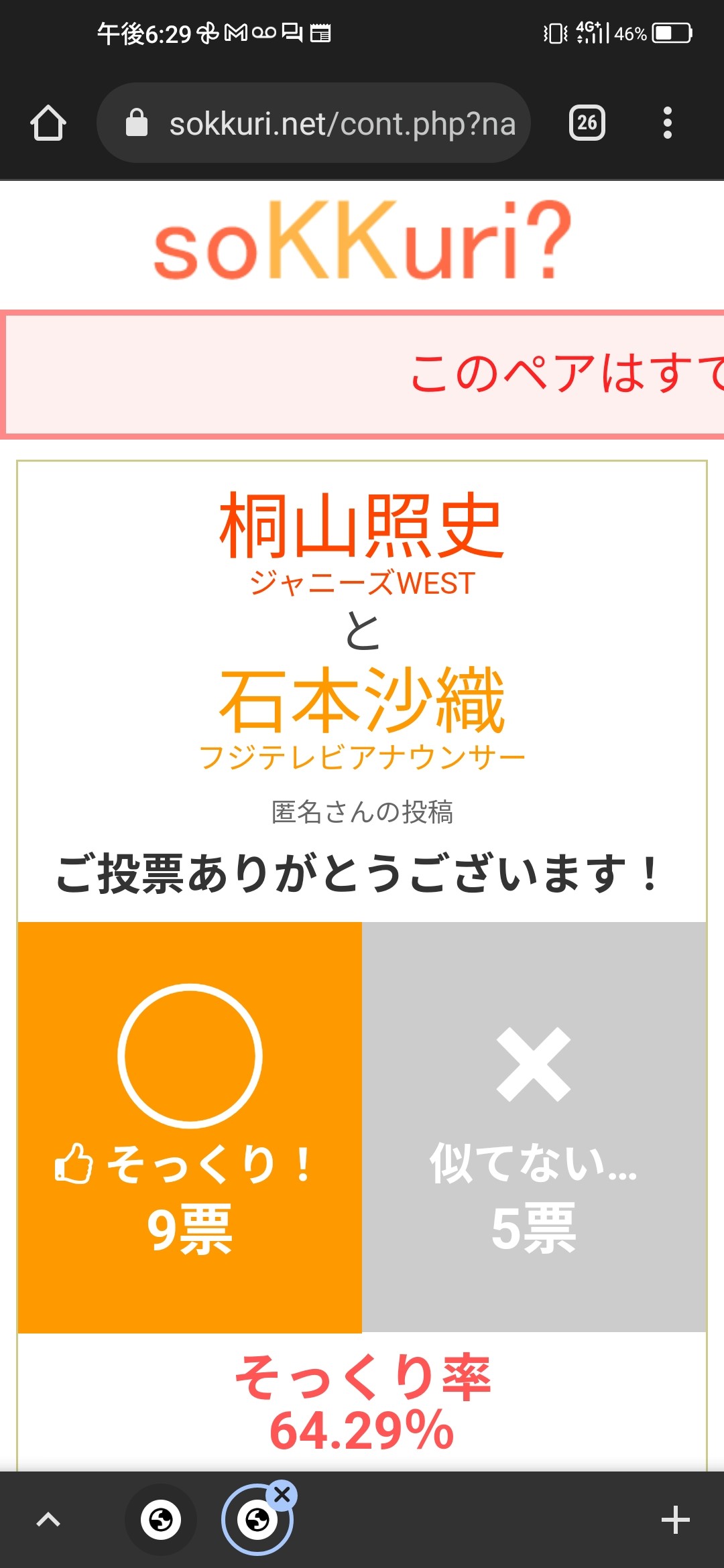Add a new tab with the plus button
Viewport: 724px width, 1568px height.
coord(675,1520)
